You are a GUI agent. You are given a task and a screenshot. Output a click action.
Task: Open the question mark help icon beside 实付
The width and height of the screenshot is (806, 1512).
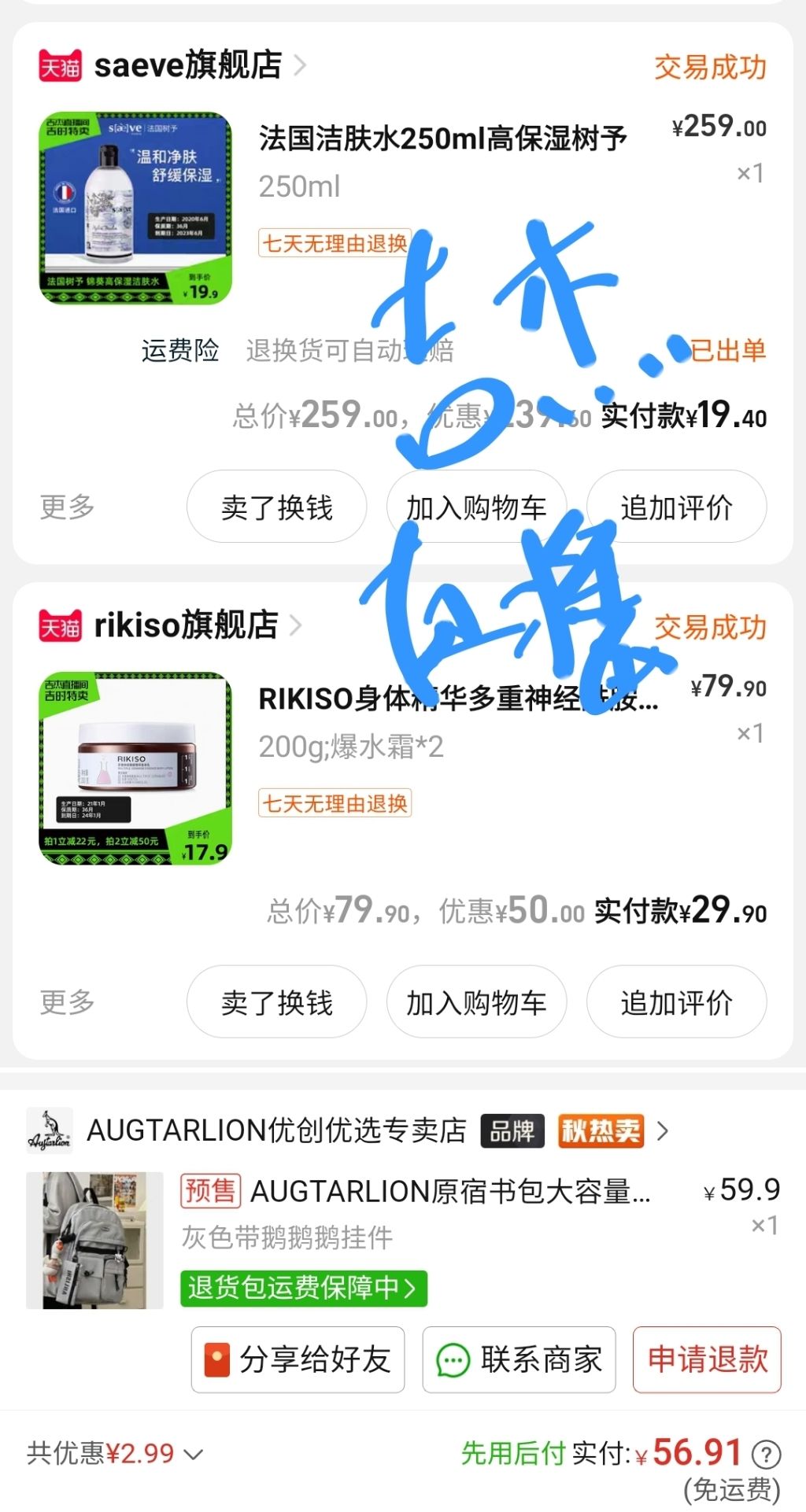tap(766, 1455)
